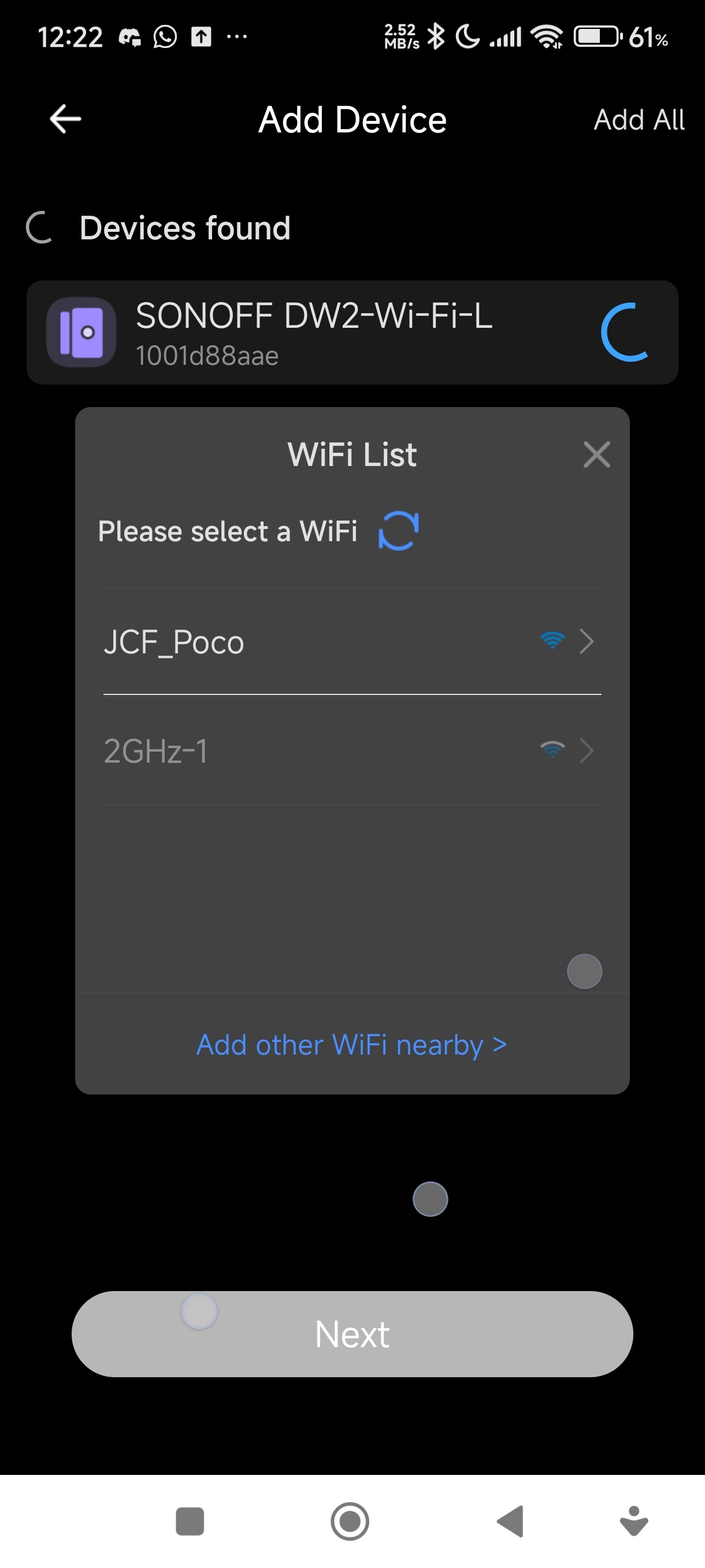The image size is (705, 1568).
Task: Tap Add All in the top bar
Action: (638, 120)
